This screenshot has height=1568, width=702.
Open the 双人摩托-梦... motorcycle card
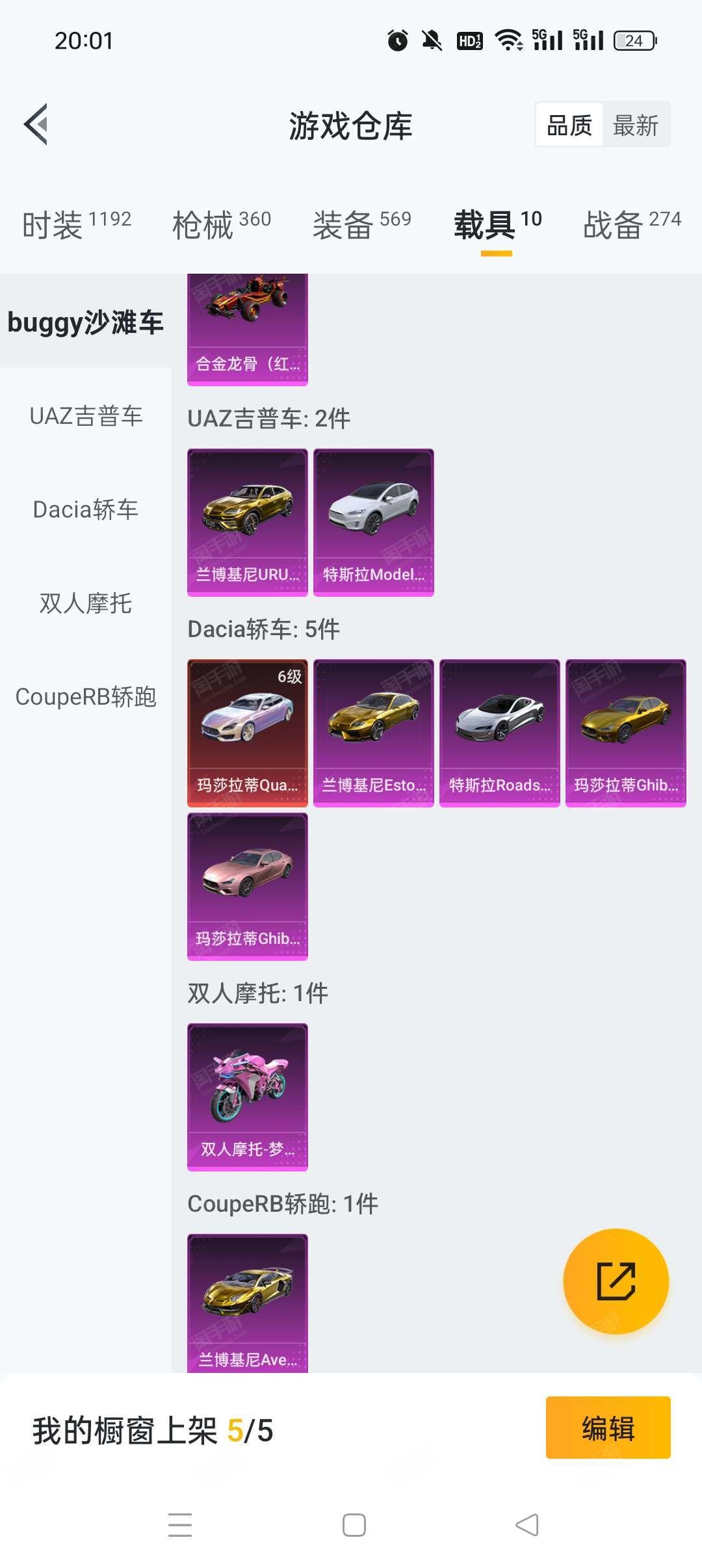click(248, 1097)
